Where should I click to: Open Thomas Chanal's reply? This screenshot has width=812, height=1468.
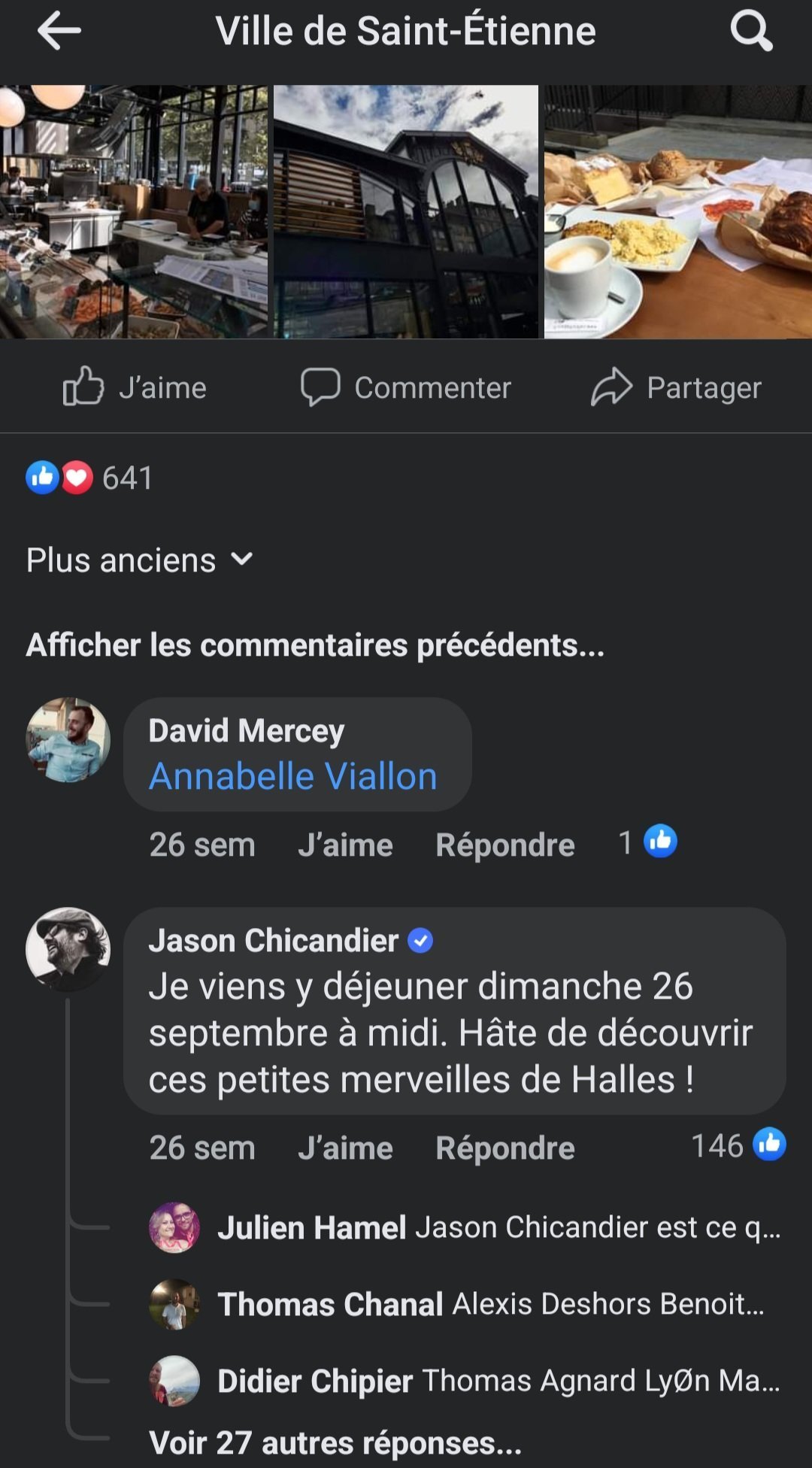(489, 1304)
